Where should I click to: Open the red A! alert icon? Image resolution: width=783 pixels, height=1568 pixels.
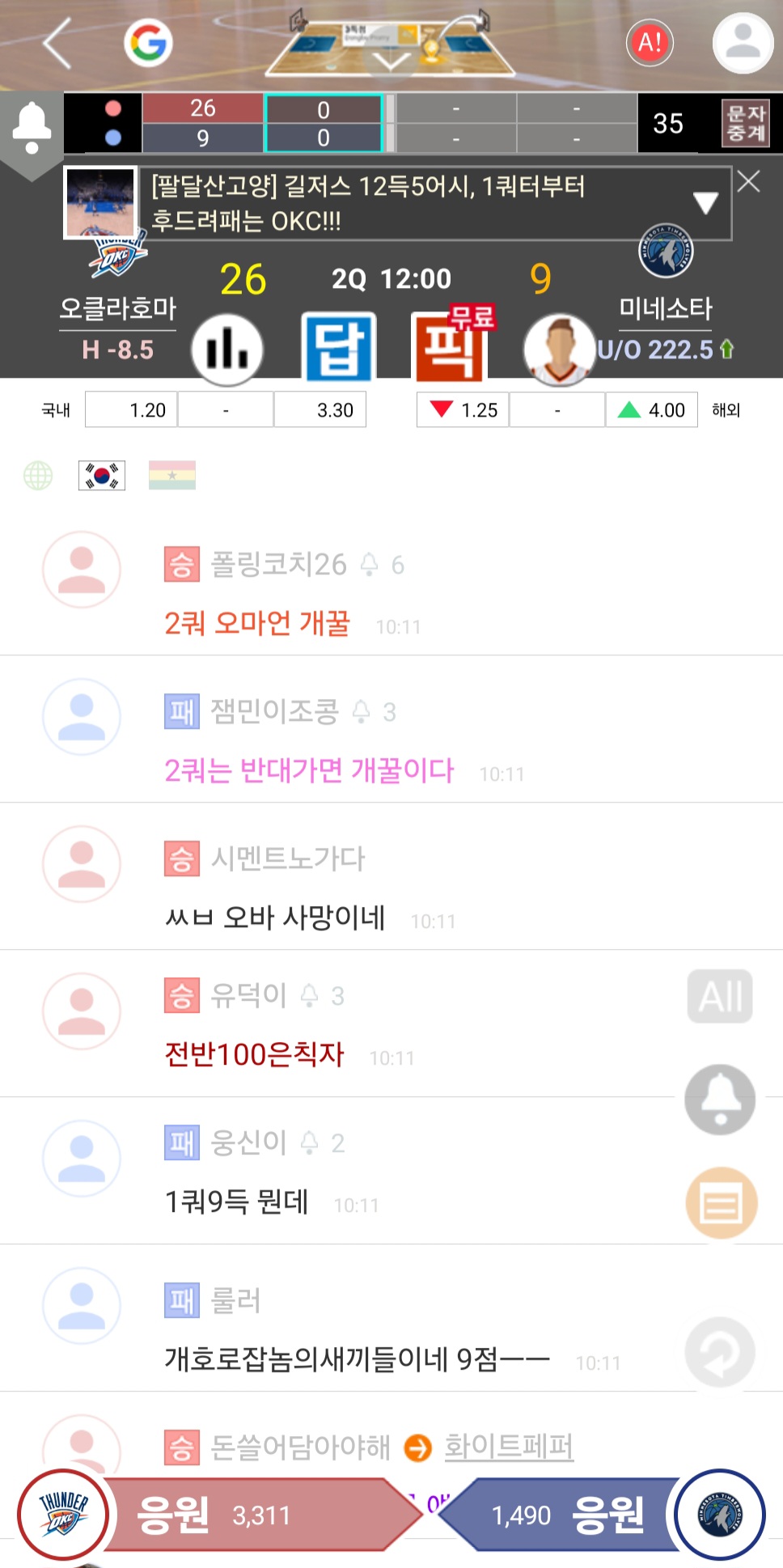click(650, 42)
